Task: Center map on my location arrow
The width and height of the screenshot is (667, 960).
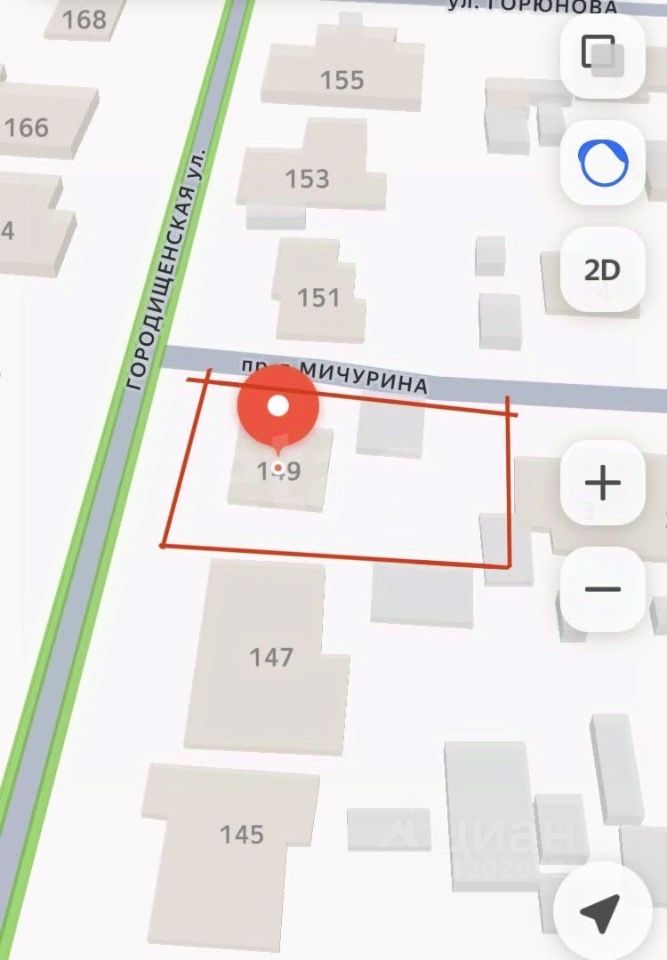Action: 602,913
